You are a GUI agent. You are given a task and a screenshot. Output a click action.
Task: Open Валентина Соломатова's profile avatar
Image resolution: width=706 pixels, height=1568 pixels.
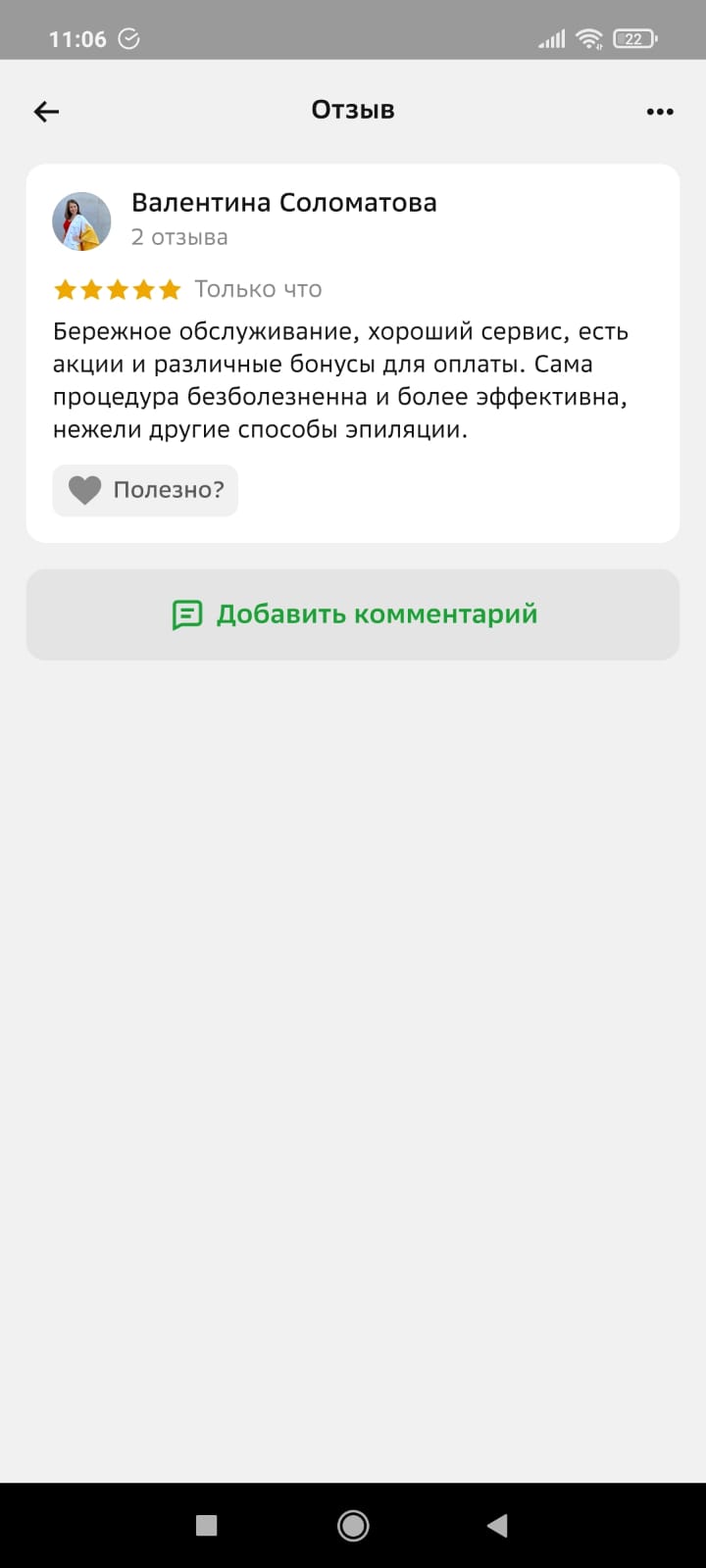81,221
